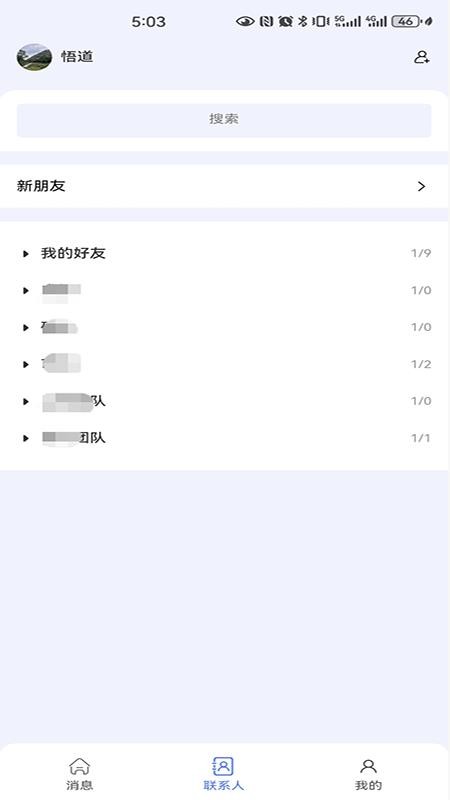This screenshot has height=800, width=450.
Task: Tap the add friend icon
Action: tap(421, 57)
